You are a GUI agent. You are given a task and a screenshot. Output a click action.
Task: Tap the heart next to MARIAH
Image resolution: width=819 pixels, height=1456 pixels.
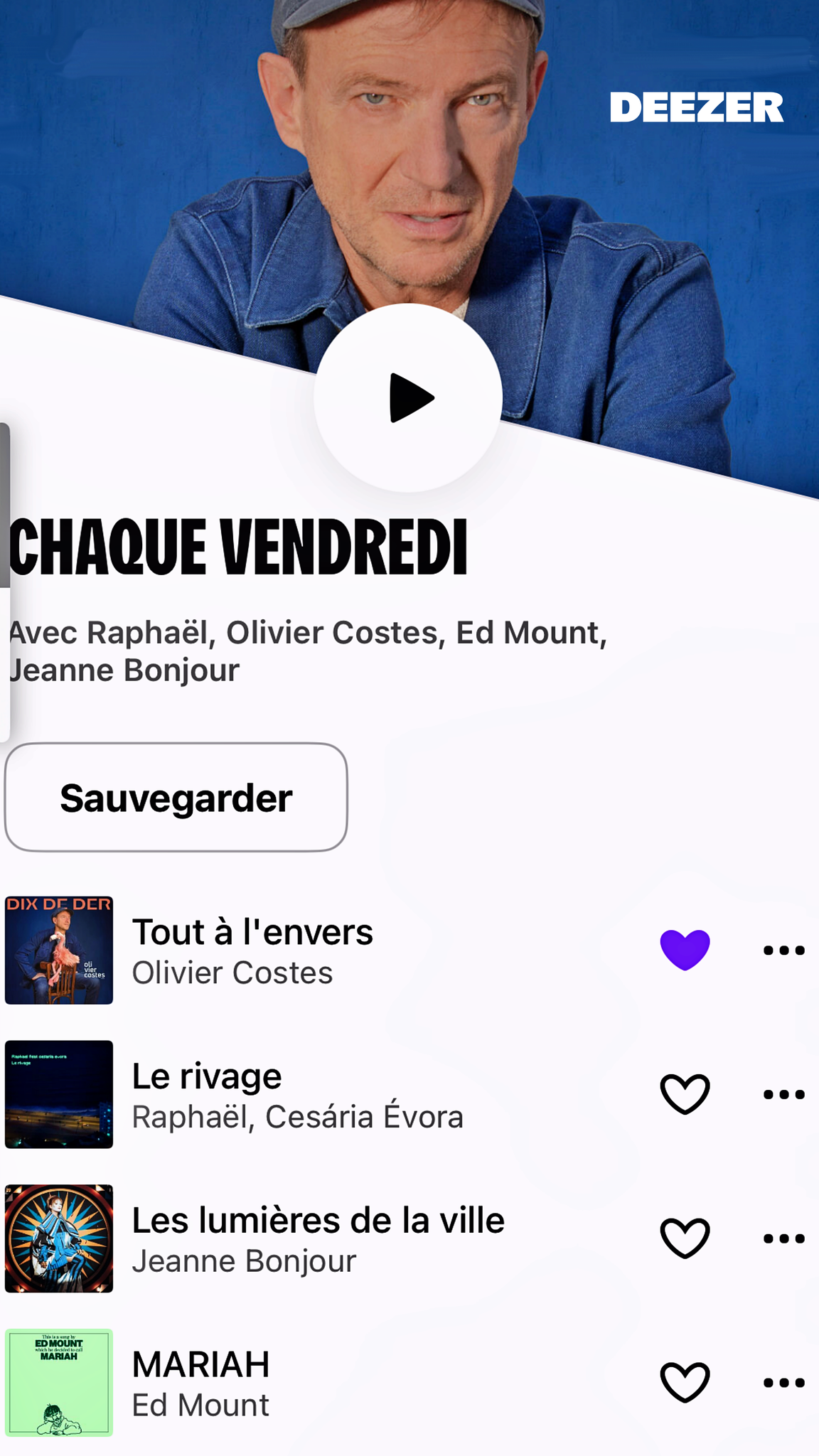pos(685,1383)
